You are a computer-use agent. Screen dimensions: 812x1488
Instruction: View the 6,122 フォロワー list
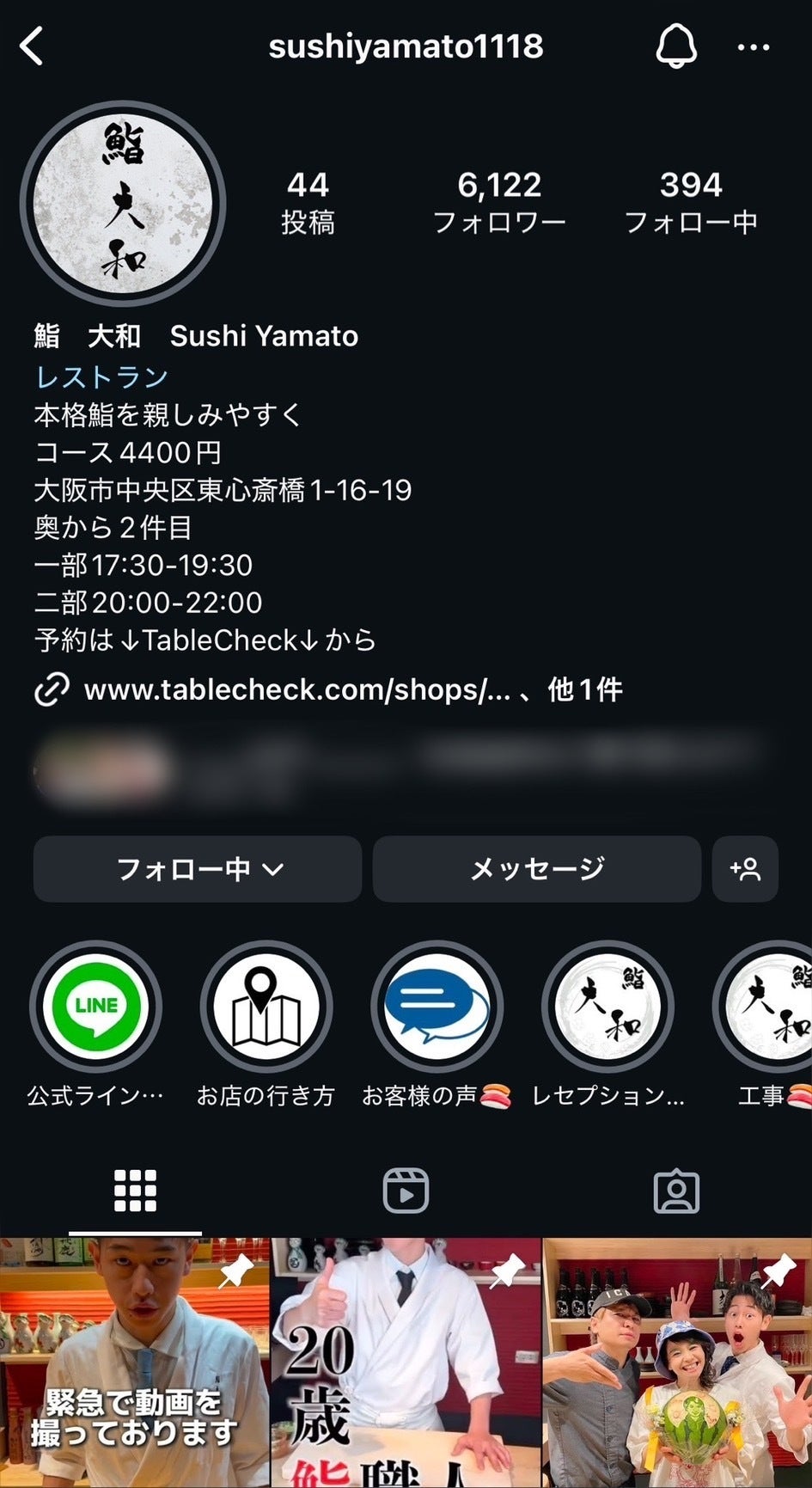499,202
